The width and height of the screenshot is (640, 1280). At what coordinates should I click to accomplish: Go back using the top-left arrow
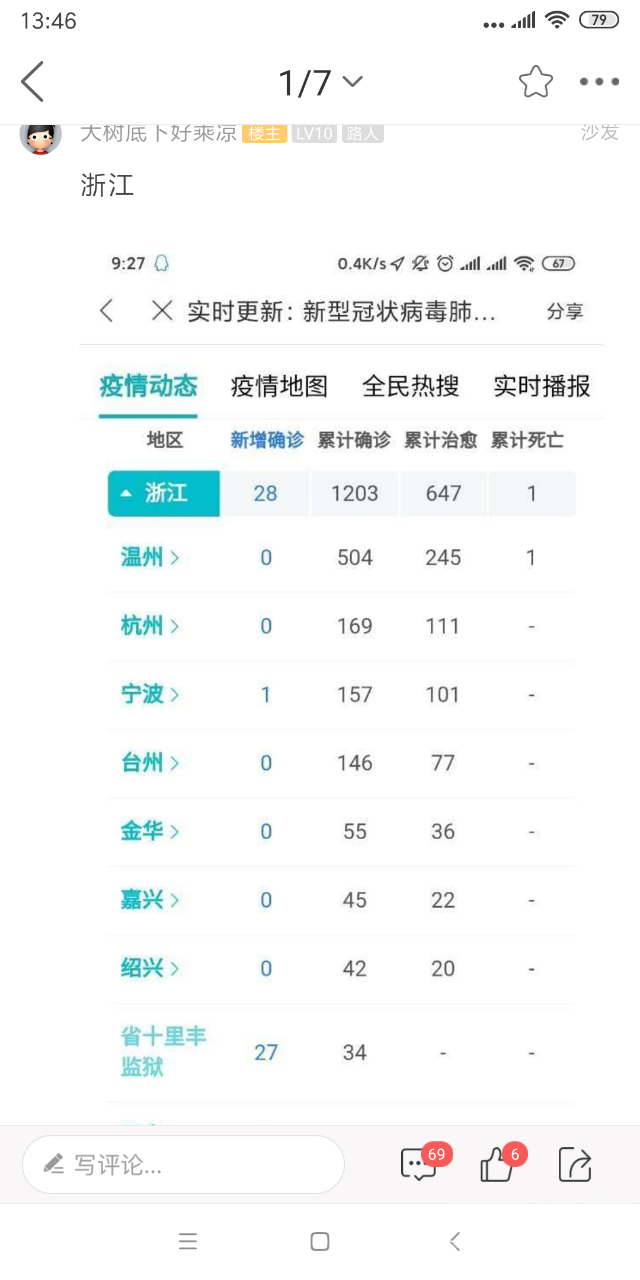point(33,81)
